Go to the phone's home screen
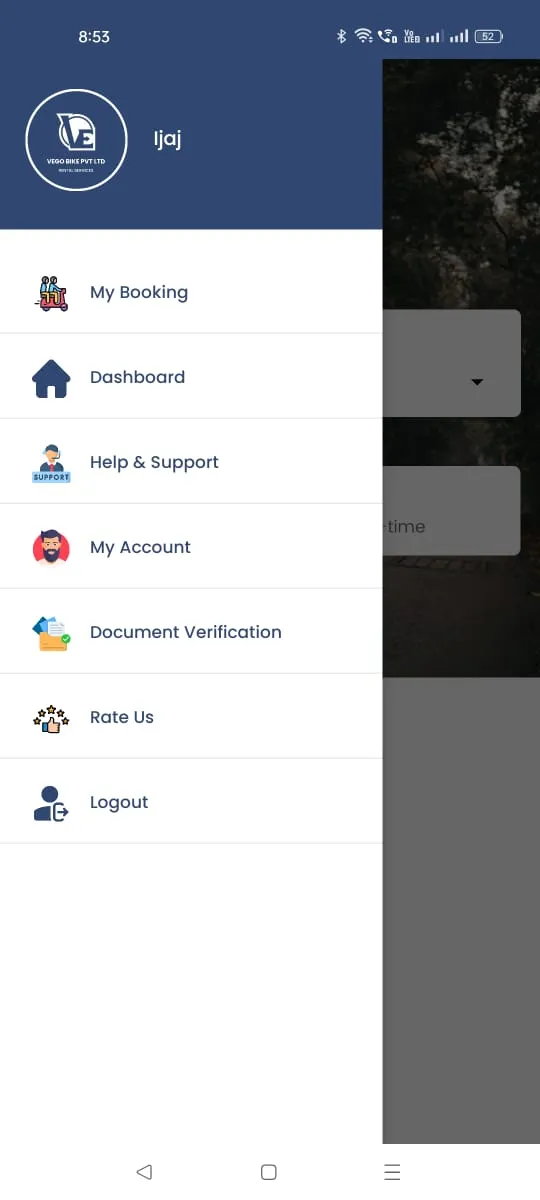Viewport: 540px width, 1200px height. coord(268,1172)
